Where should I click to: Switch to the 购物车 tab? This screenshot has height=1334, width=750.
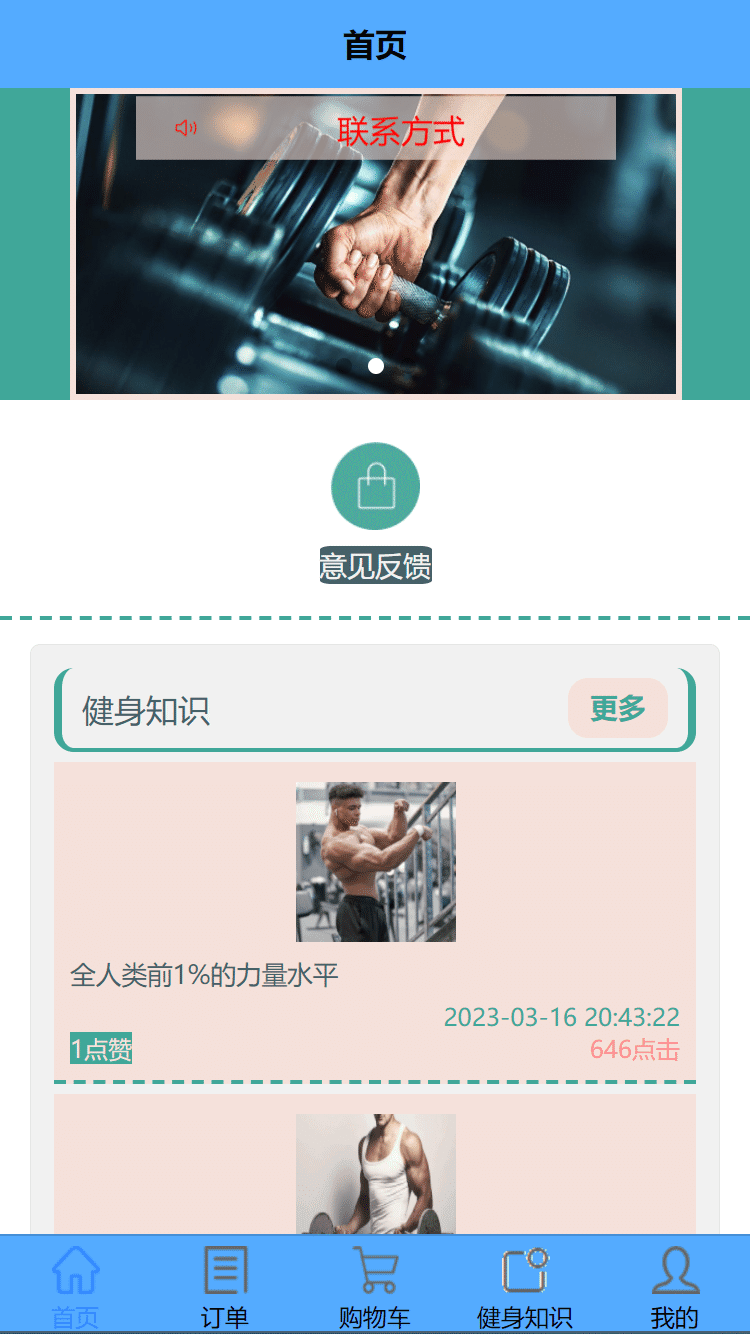tap(375, 1286)
